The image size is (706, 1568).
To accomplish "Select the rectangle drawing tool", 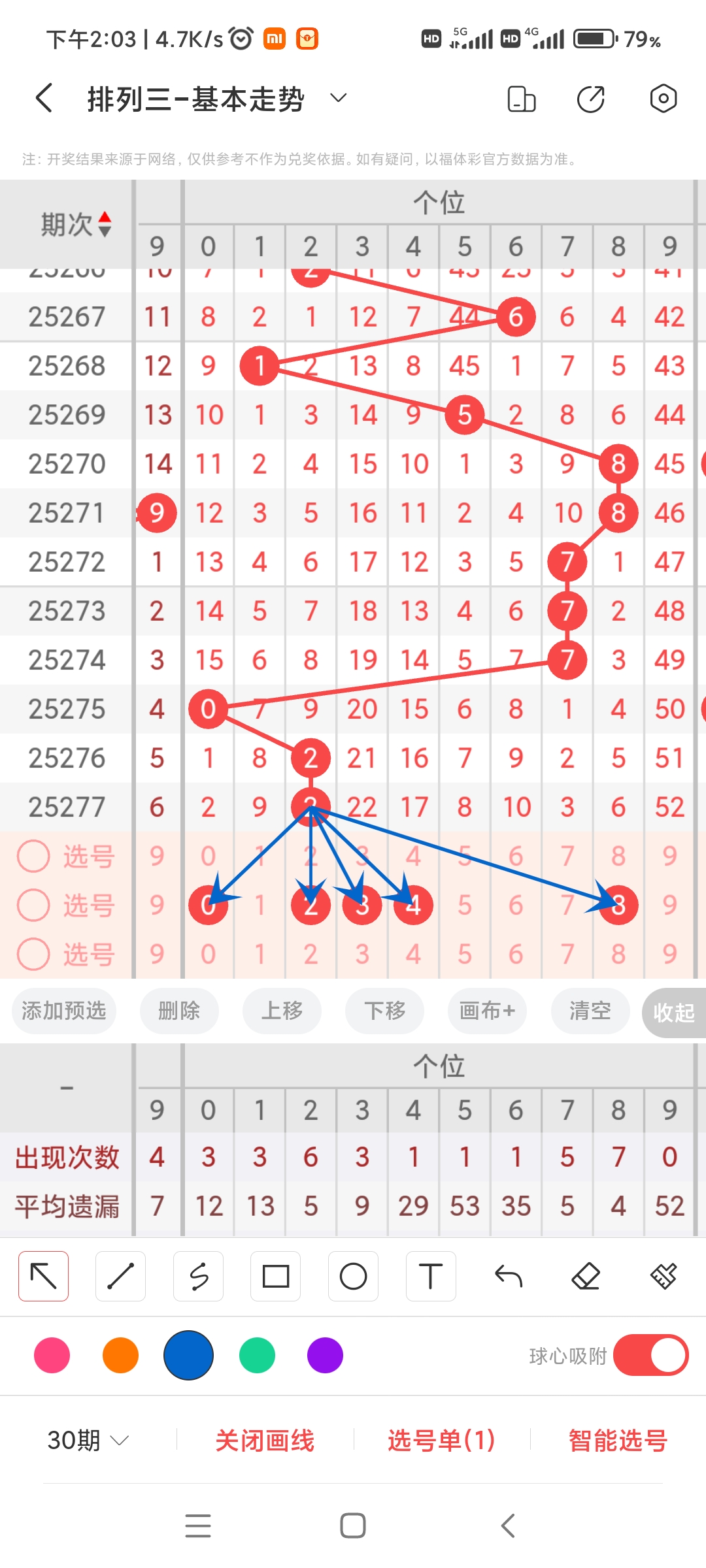I will point(275,1276).
